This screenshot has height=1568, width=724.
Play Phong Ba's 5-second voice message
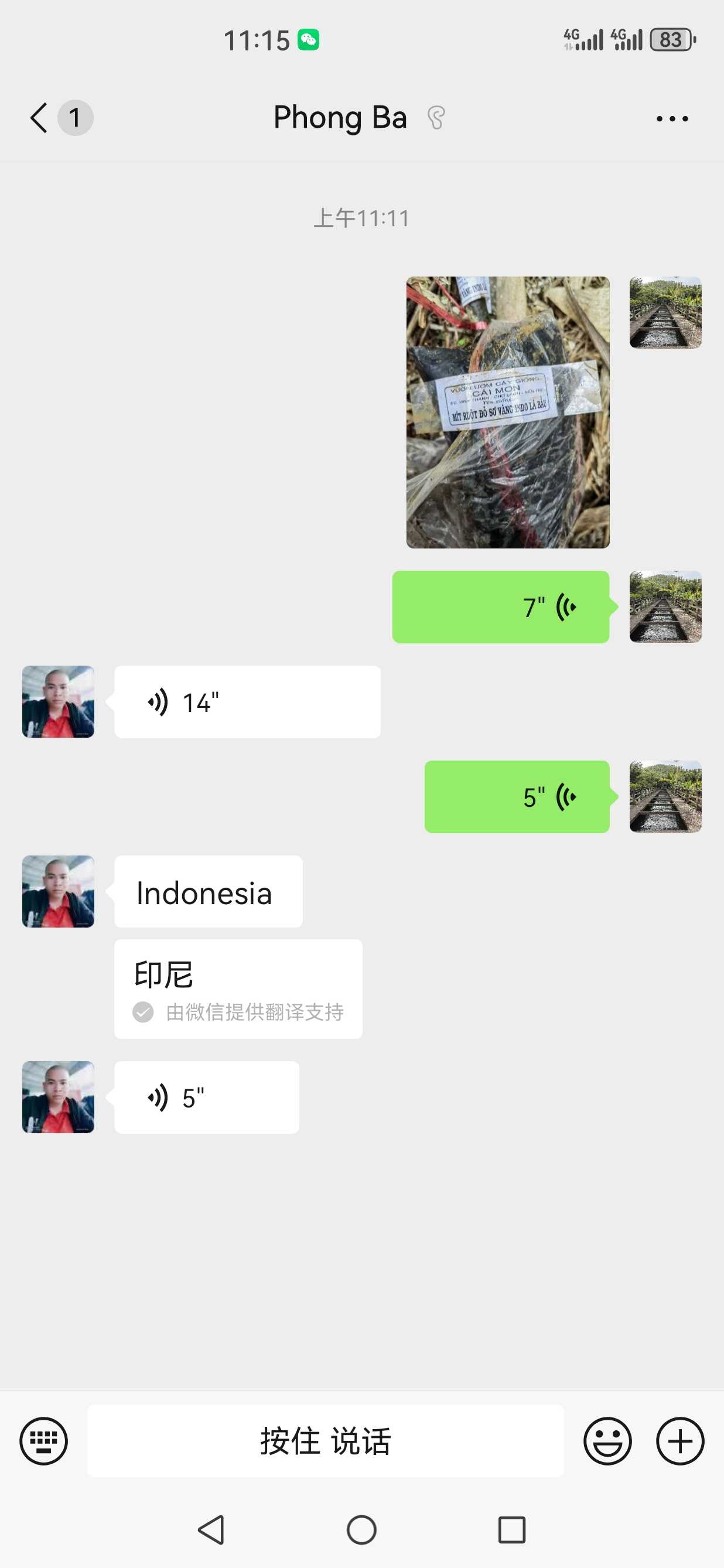pyautogui.click(x=207, y=1097)
